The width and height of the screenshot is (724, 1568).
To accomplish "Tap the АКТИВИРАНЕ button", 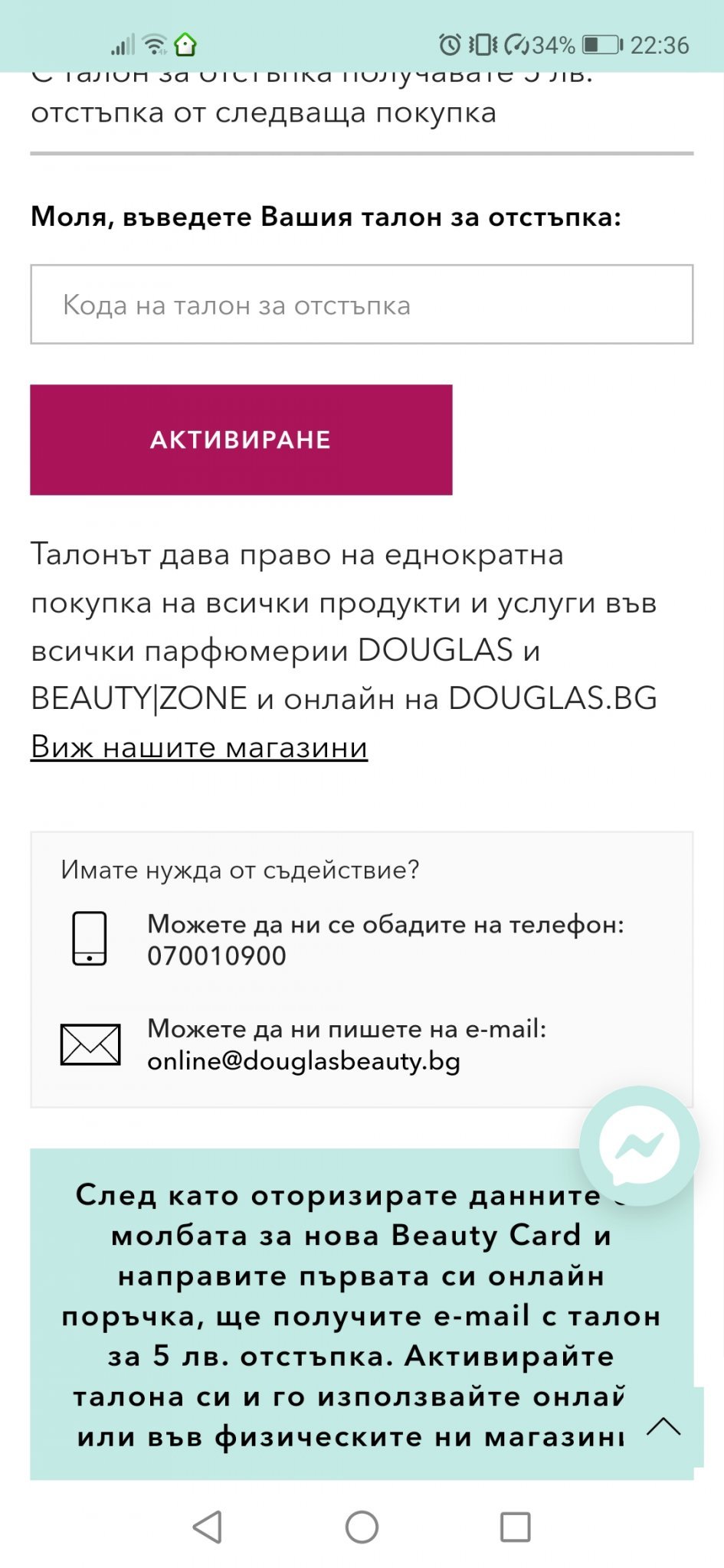I will pyautogui.click(x=241, y=439).
